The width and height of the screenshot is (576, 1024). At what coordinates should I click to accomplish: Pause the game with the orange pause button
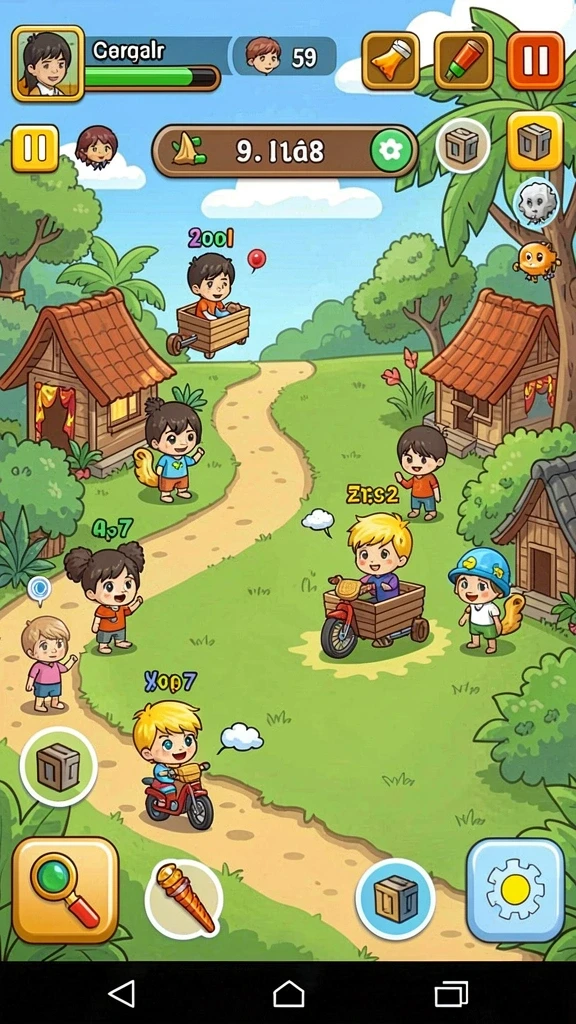(x=536, y=60)
